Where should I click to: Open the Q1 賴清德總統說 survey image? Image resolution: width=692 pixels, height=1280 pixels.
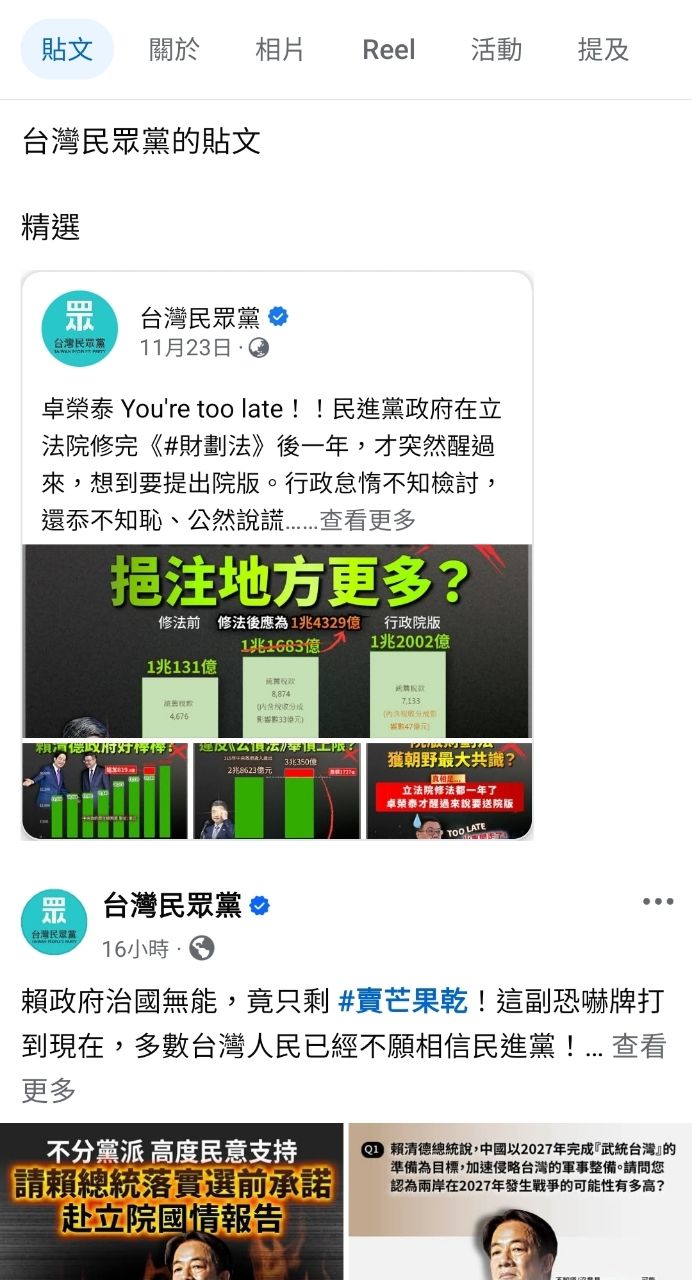coord(520,1200)
